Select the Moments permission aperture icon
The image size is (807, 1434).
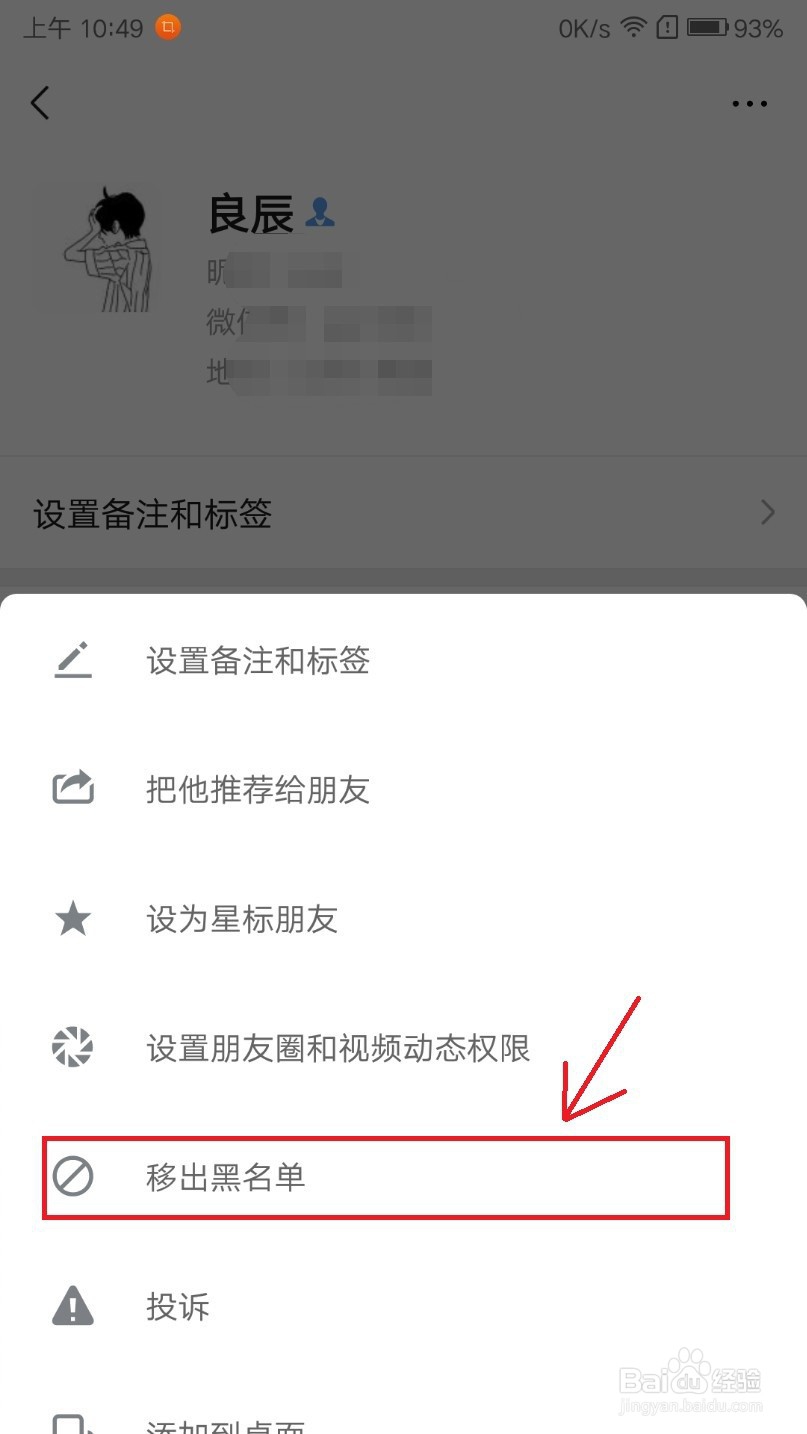pyautogui.click(x=71, y=1047)
